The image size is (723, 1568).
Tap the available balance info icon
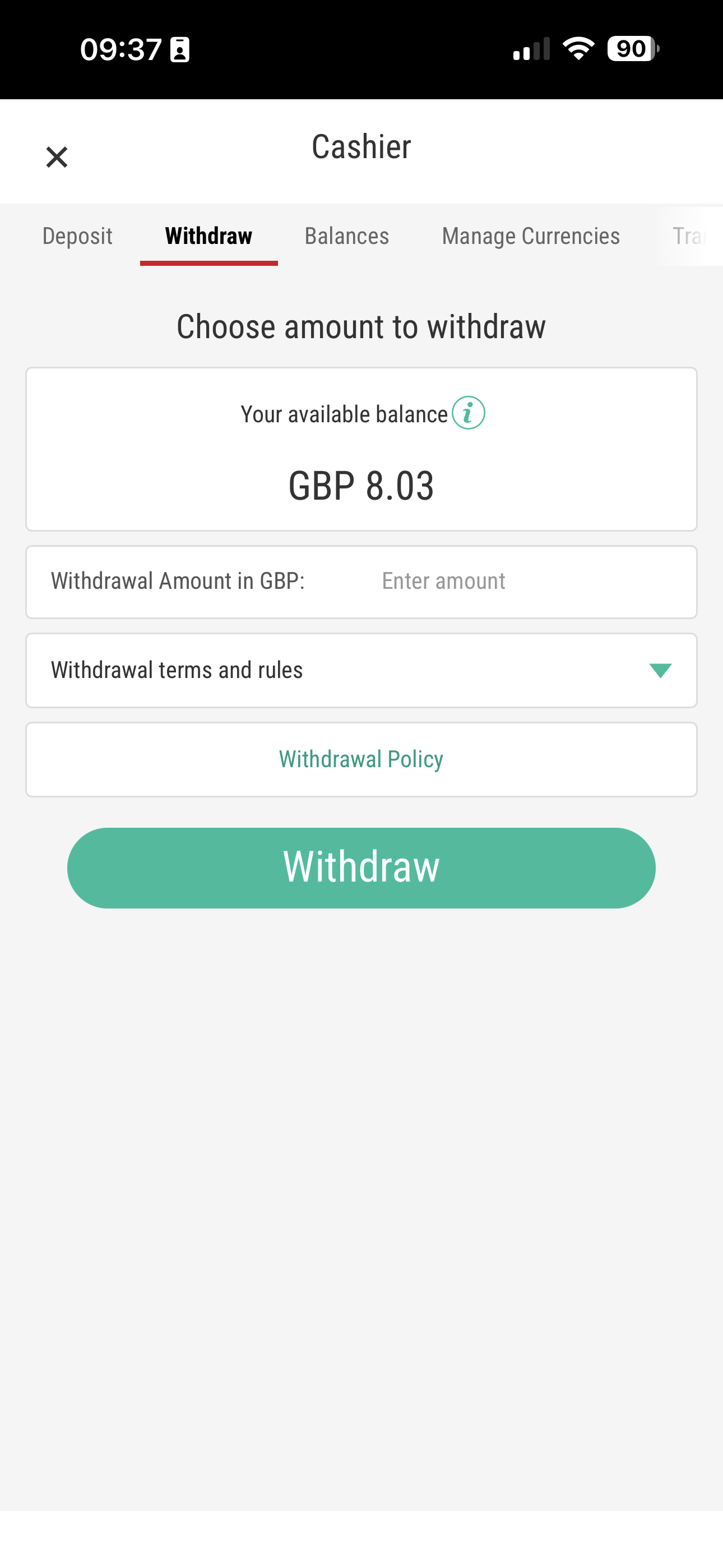(469, 413)
